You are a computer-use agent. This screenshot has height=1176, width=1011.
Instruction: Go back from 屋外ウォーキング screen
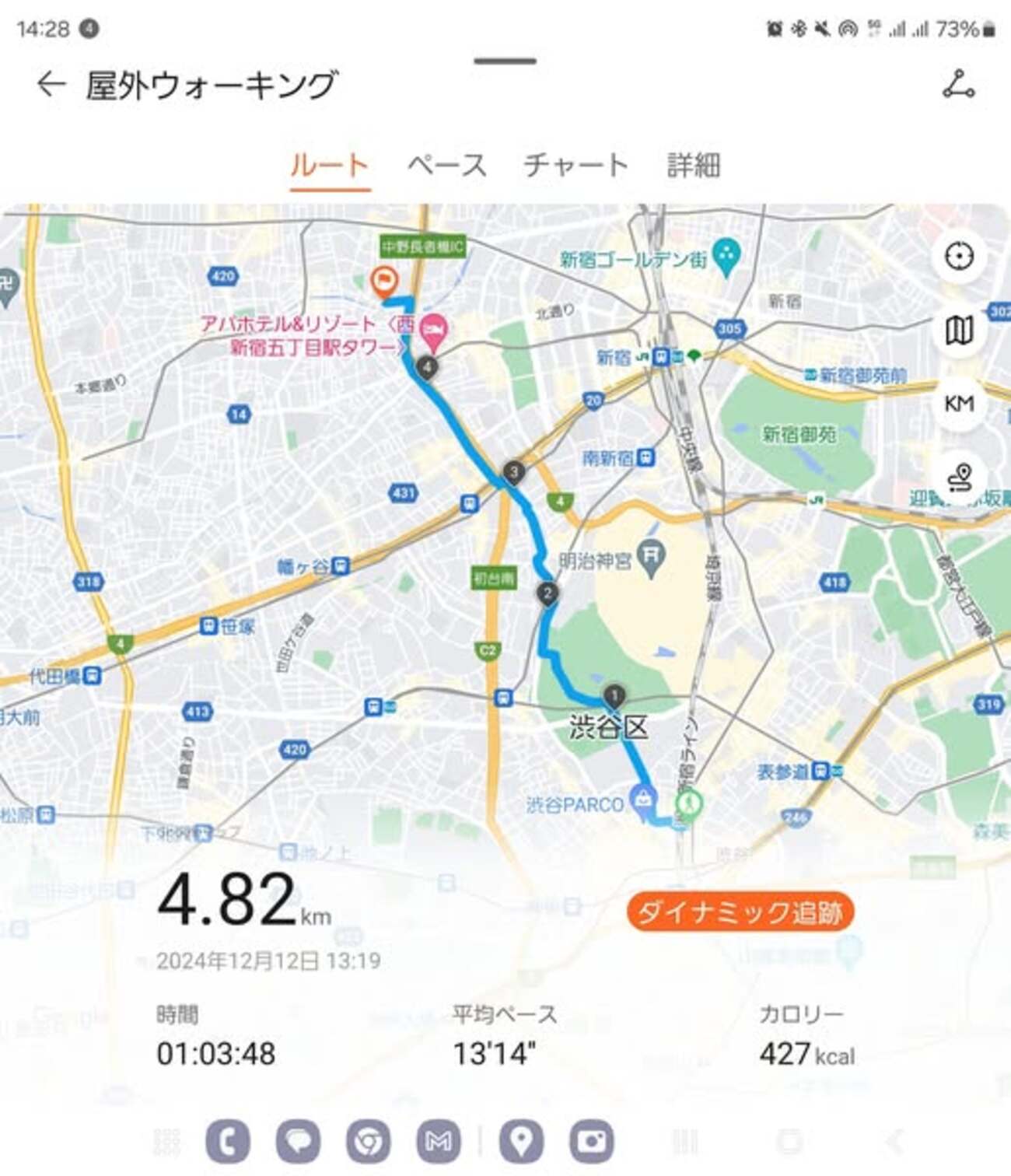51,84
